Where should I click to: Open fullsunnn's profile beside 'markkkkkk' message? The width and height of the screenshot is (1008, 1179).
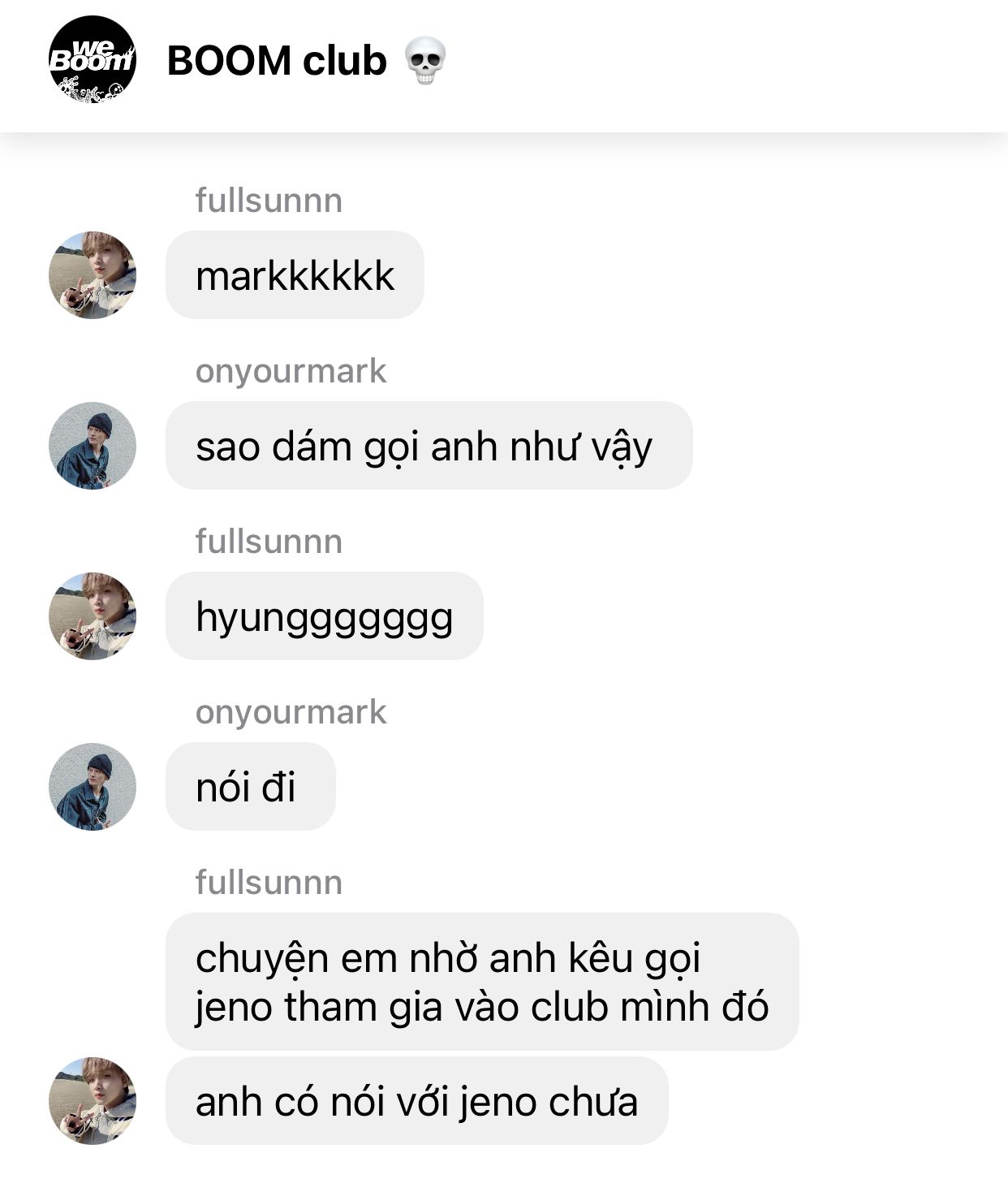[x=92, y=275]
